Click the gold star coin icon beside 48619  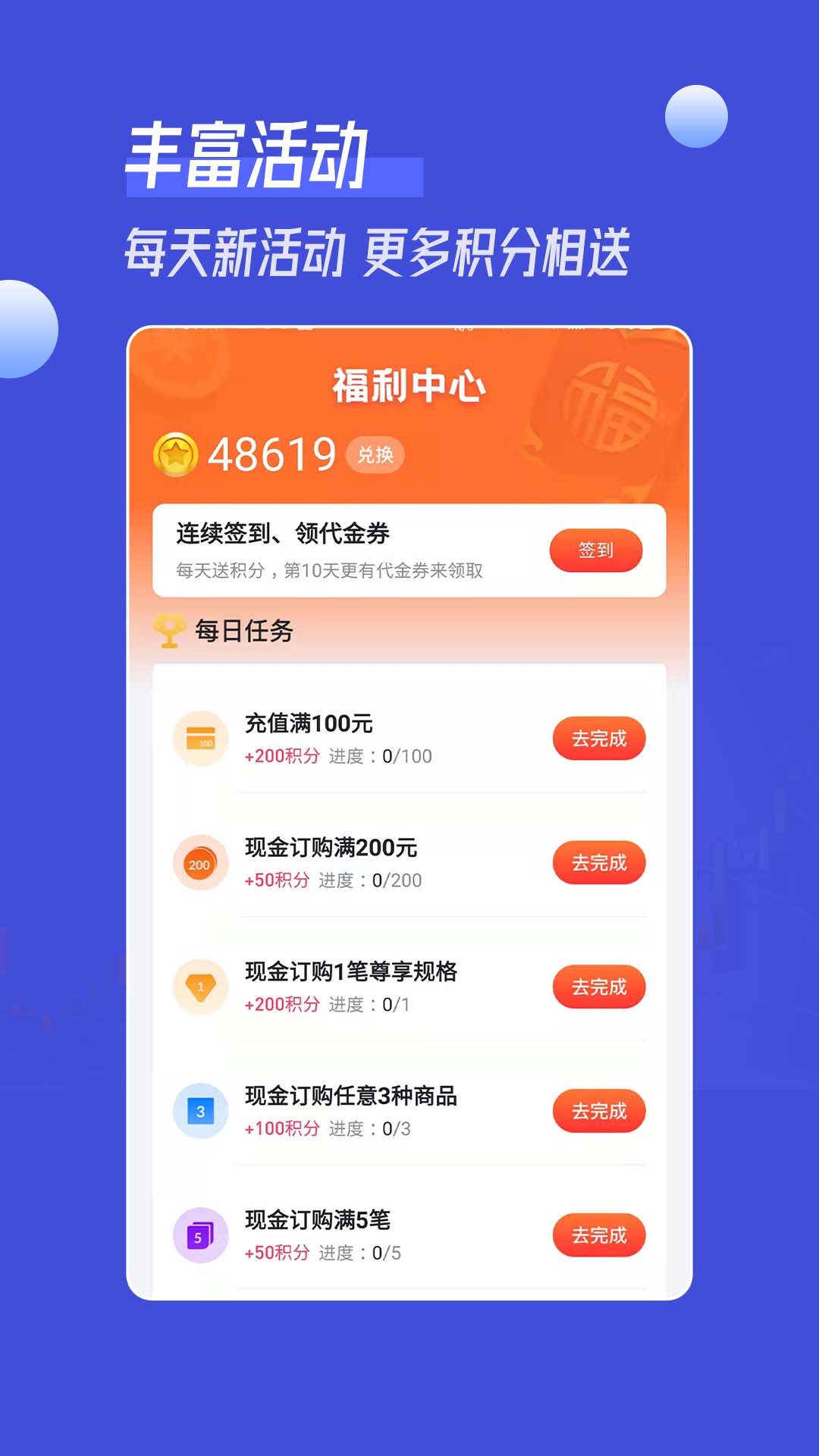(x=180, y=452)
